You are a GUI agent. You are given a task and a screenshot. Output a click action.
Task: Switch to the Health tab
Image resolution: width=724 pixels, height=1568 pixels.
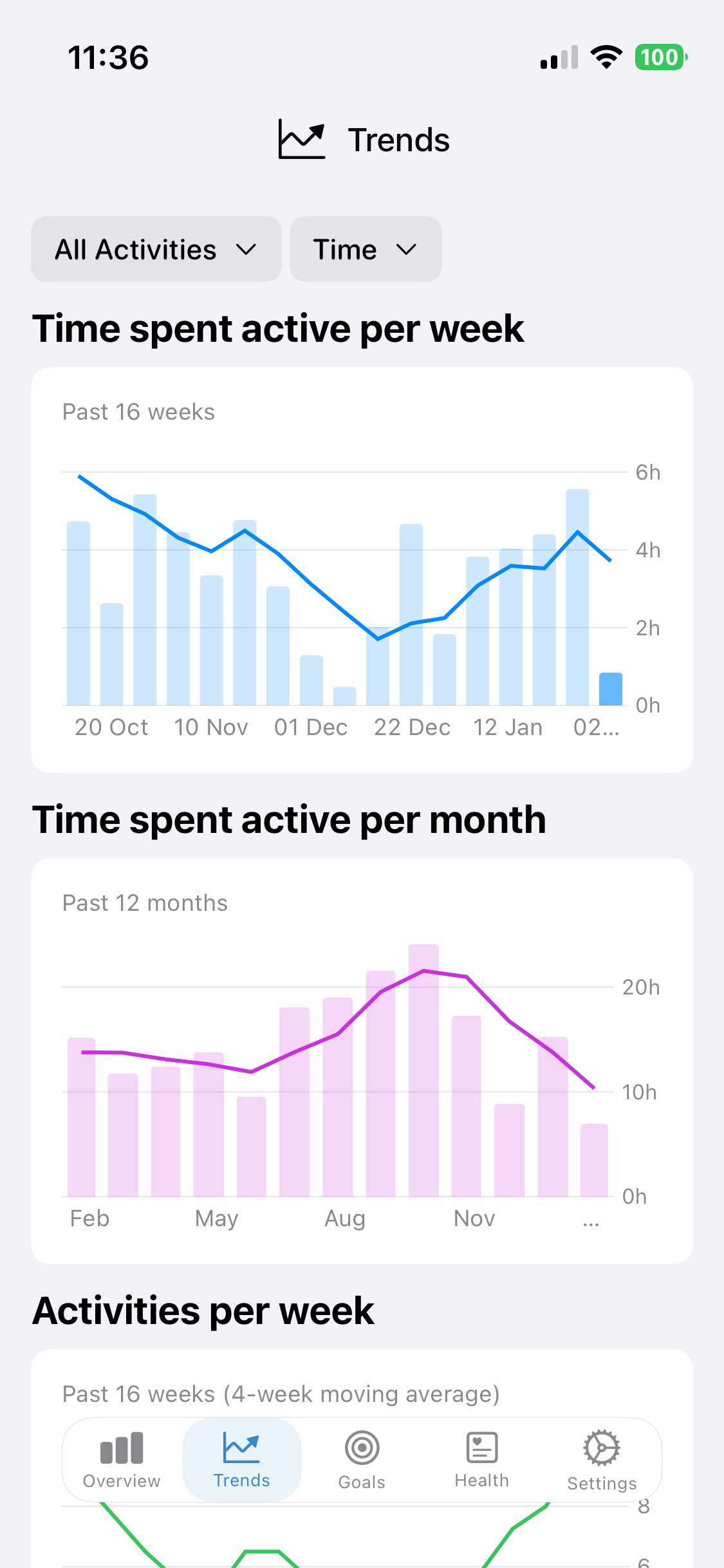[482, 1461]
